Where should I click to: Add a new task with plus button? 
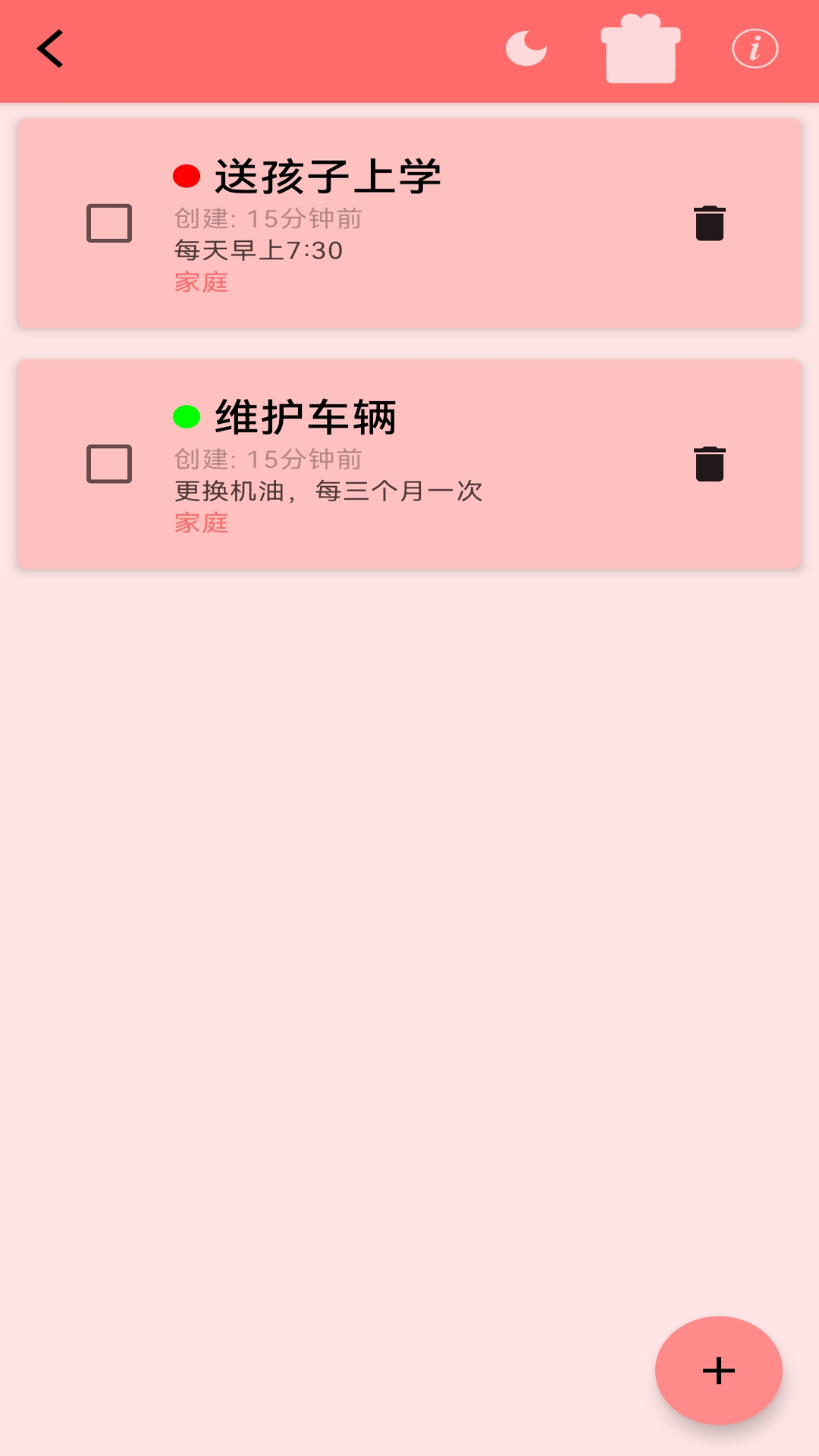click(x=719, y=1370)
